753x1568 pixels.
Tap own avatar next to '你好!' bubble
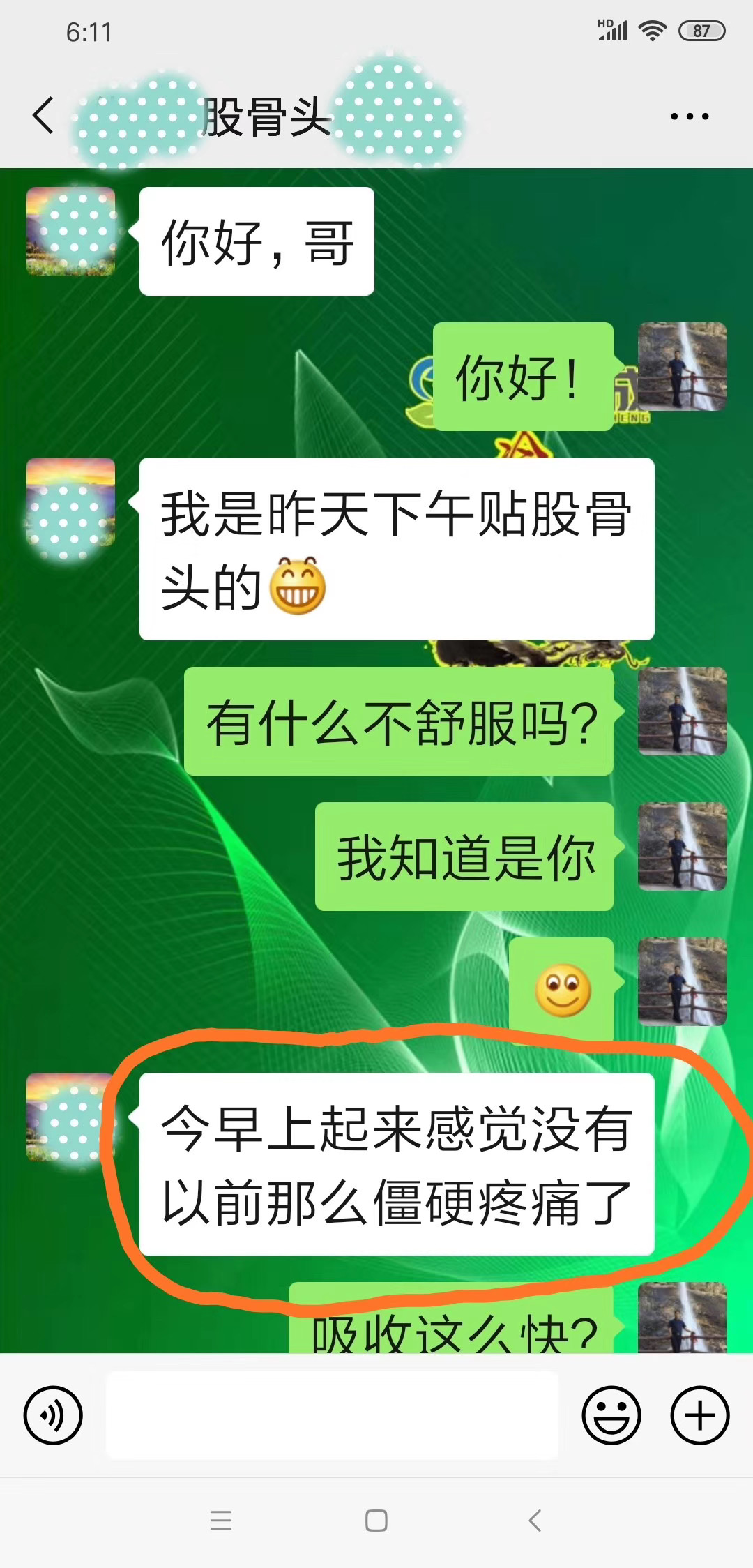682,366
